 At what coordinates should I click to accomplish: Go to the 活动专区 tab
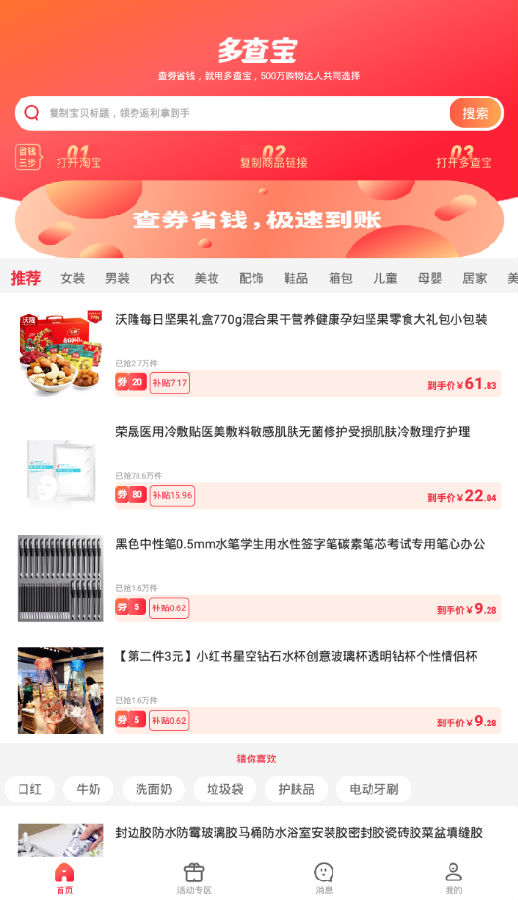tap(194, 878)
